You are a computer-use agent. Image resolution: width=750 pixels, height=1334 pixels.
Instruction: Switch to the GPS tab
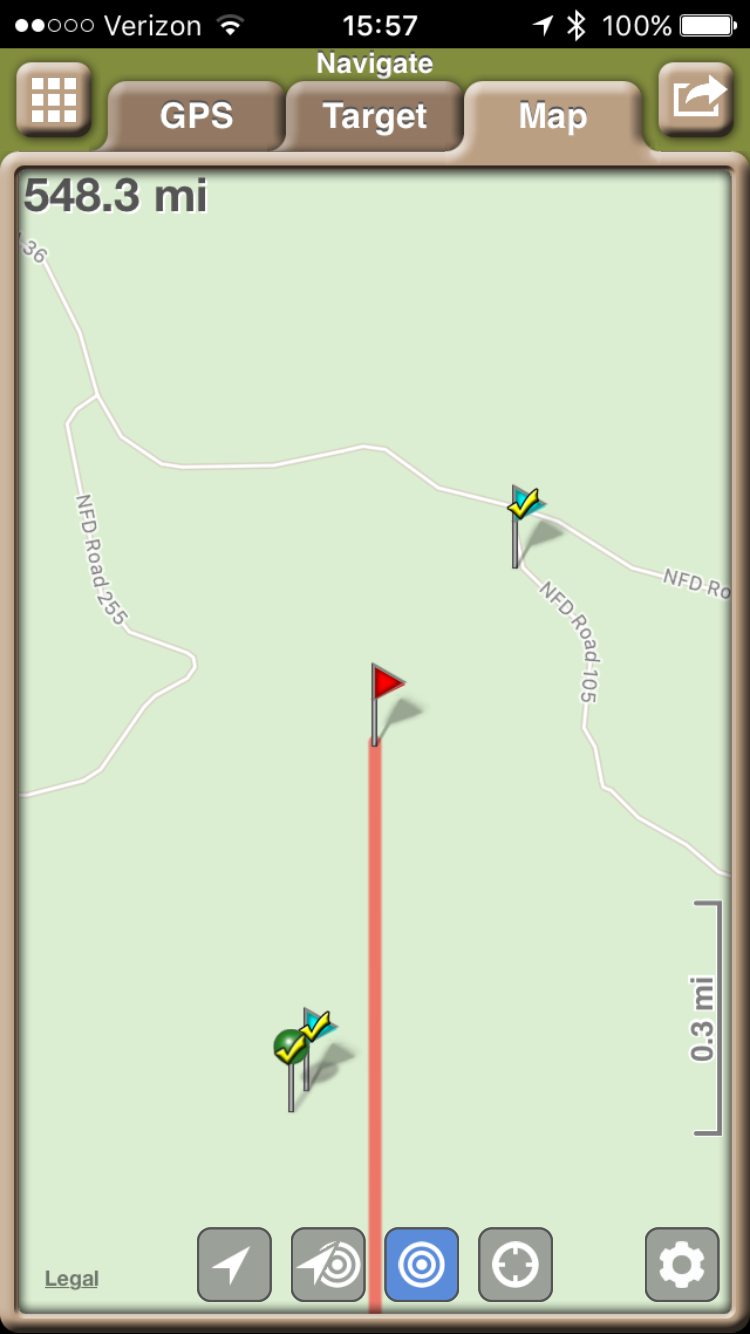[x=196, y=117]
